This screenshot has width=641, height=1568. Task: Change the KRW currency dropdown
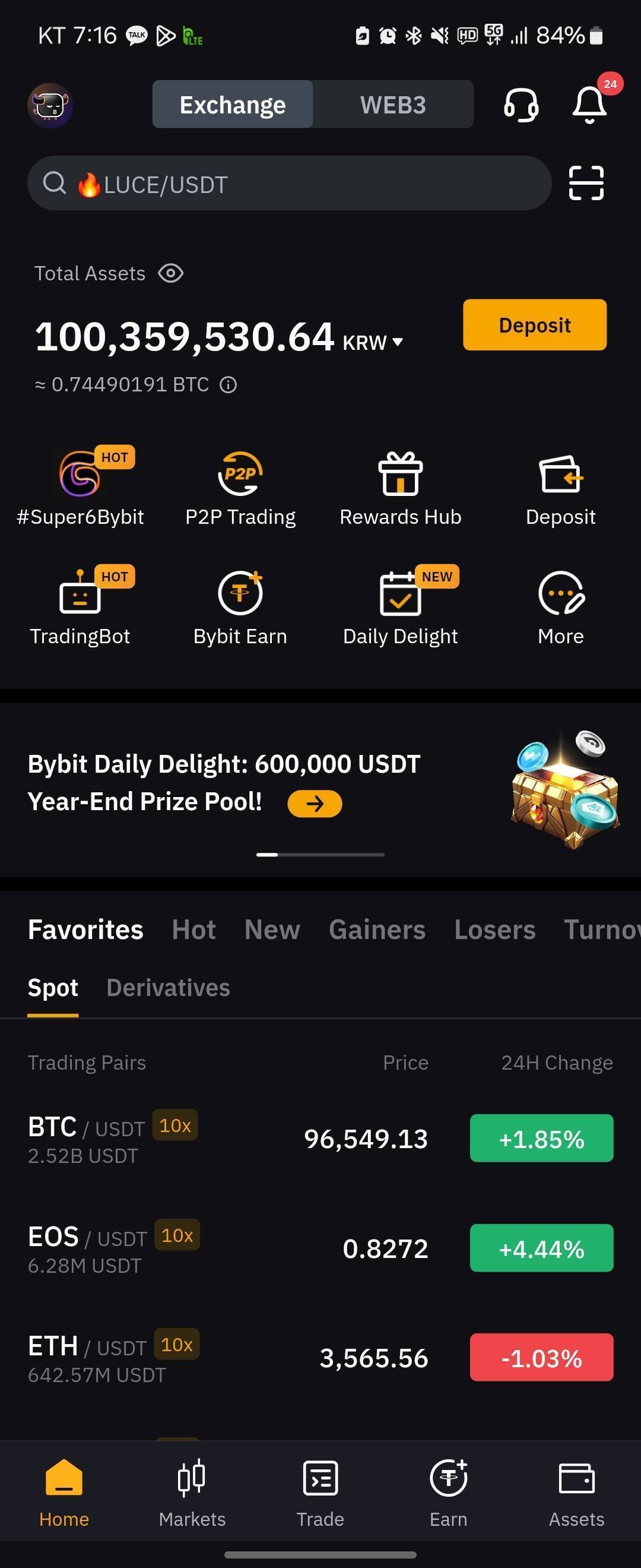click(373, 343)
